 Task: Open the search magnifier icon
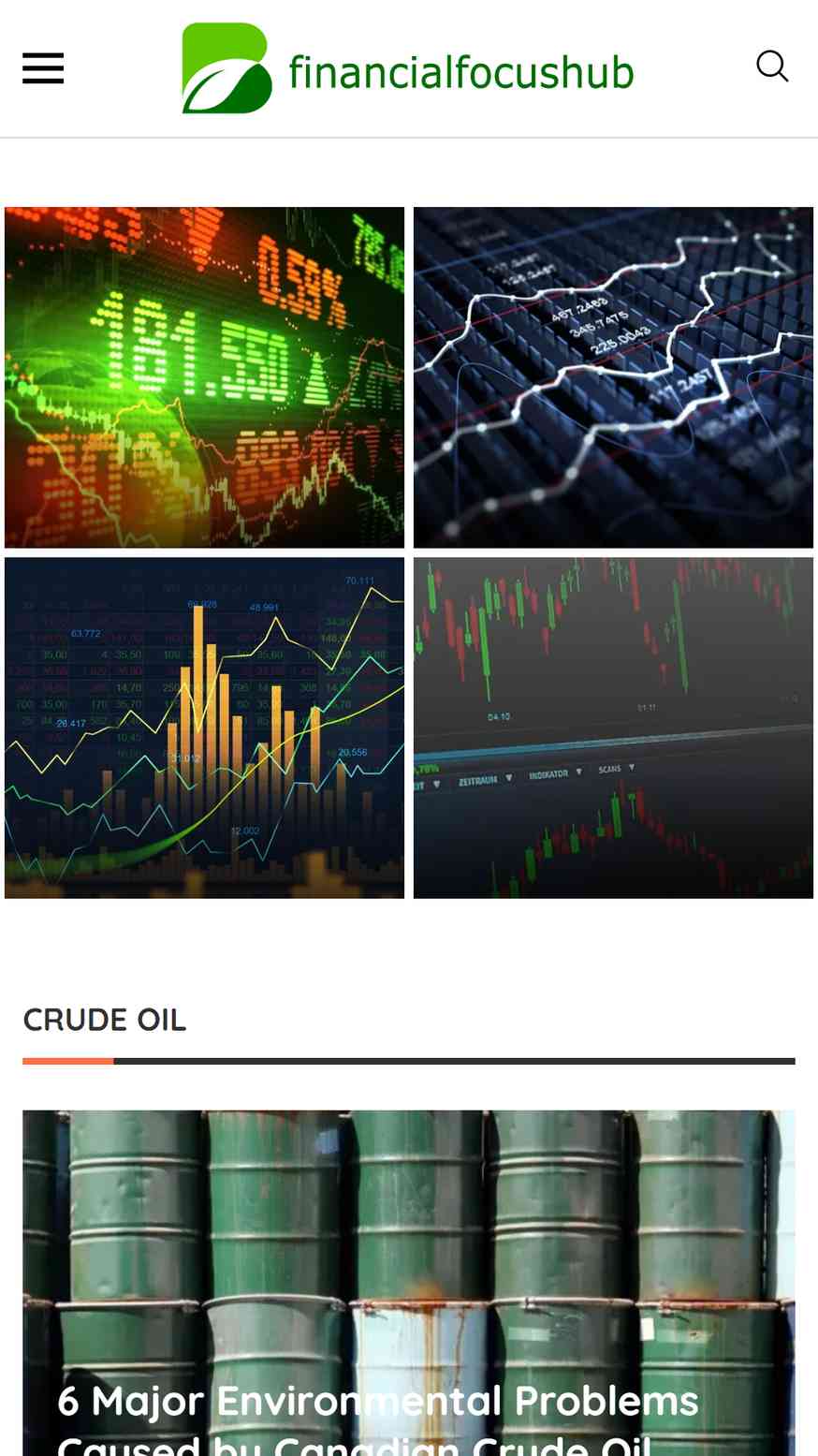772,66
